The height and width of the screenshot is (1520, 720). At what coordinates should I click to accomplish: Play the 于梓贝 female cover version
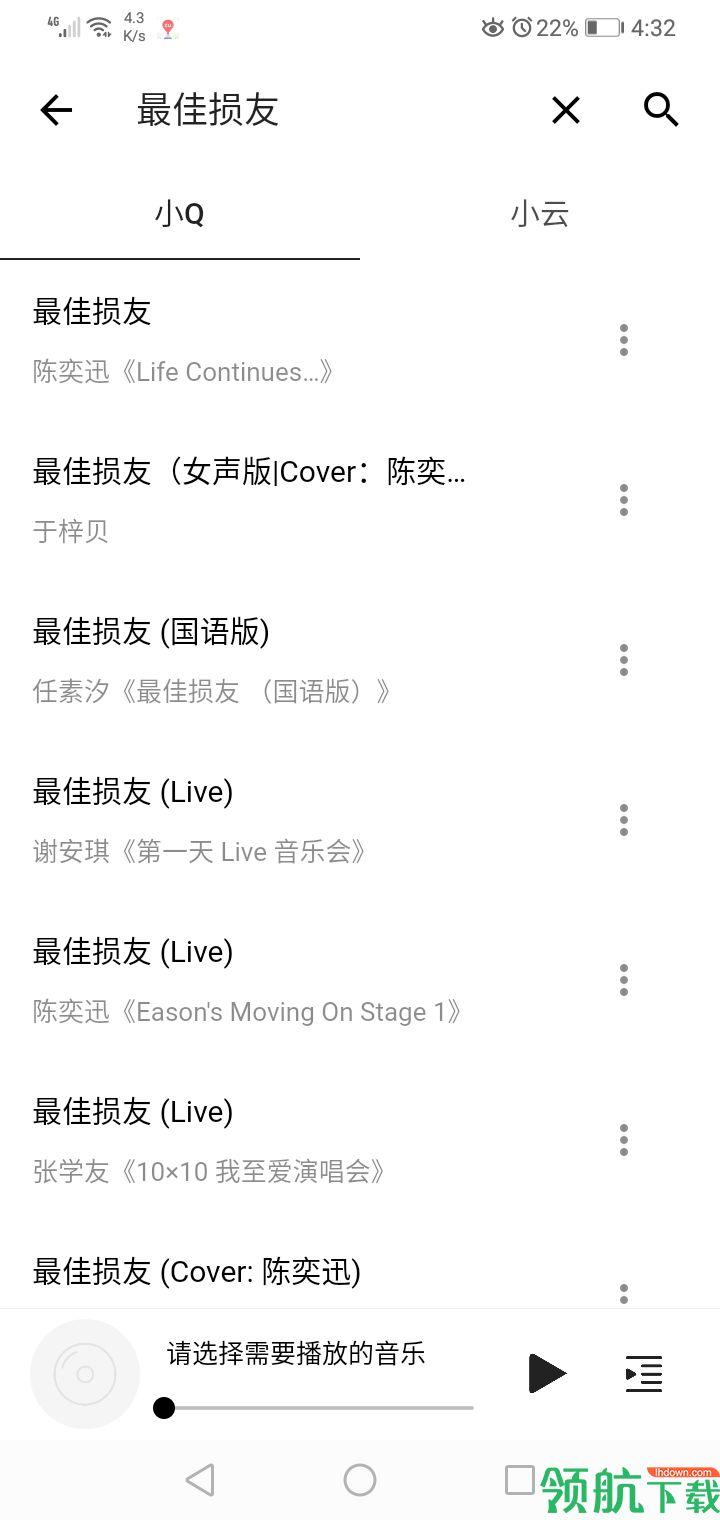point(250,500)
